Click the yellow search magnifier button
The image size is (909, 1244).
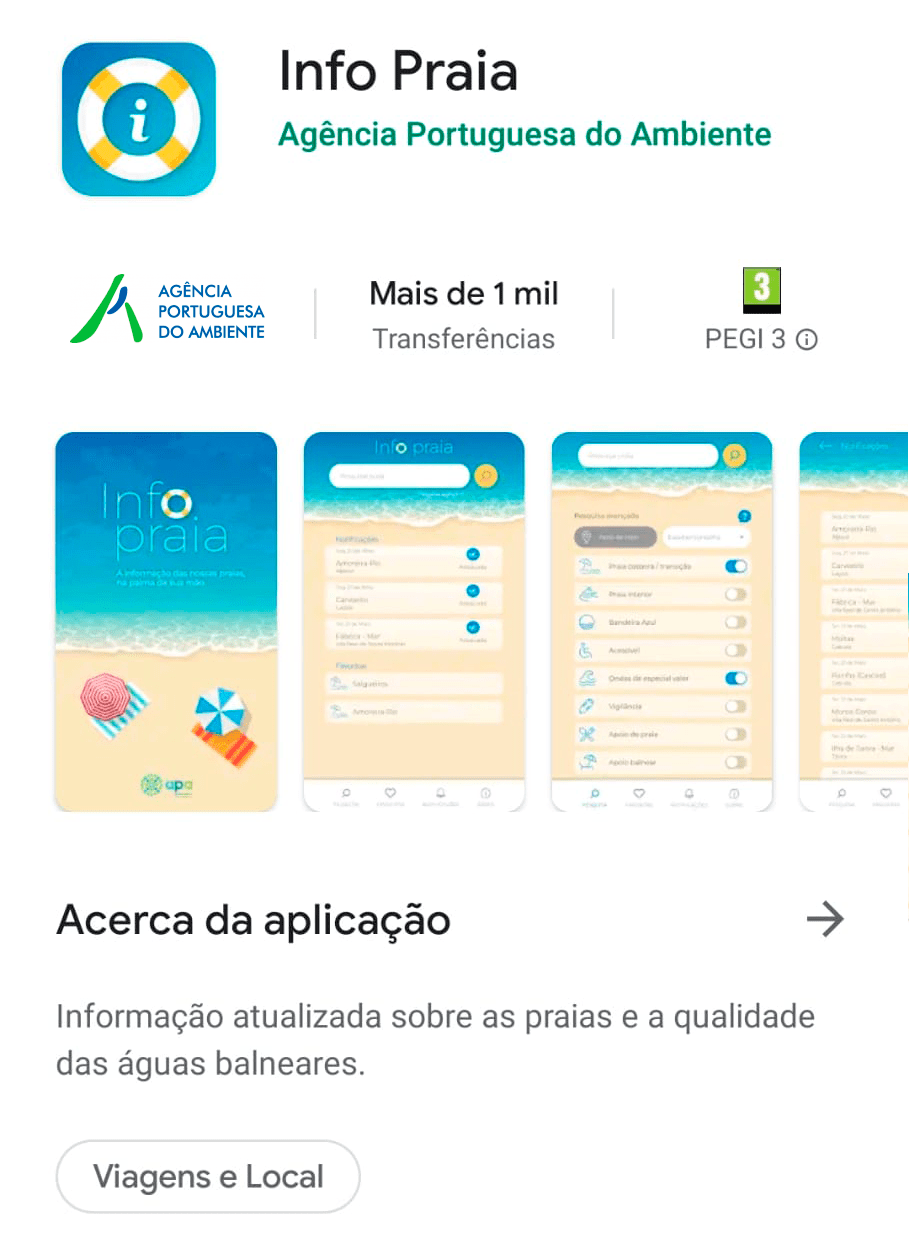click(734, 456)
